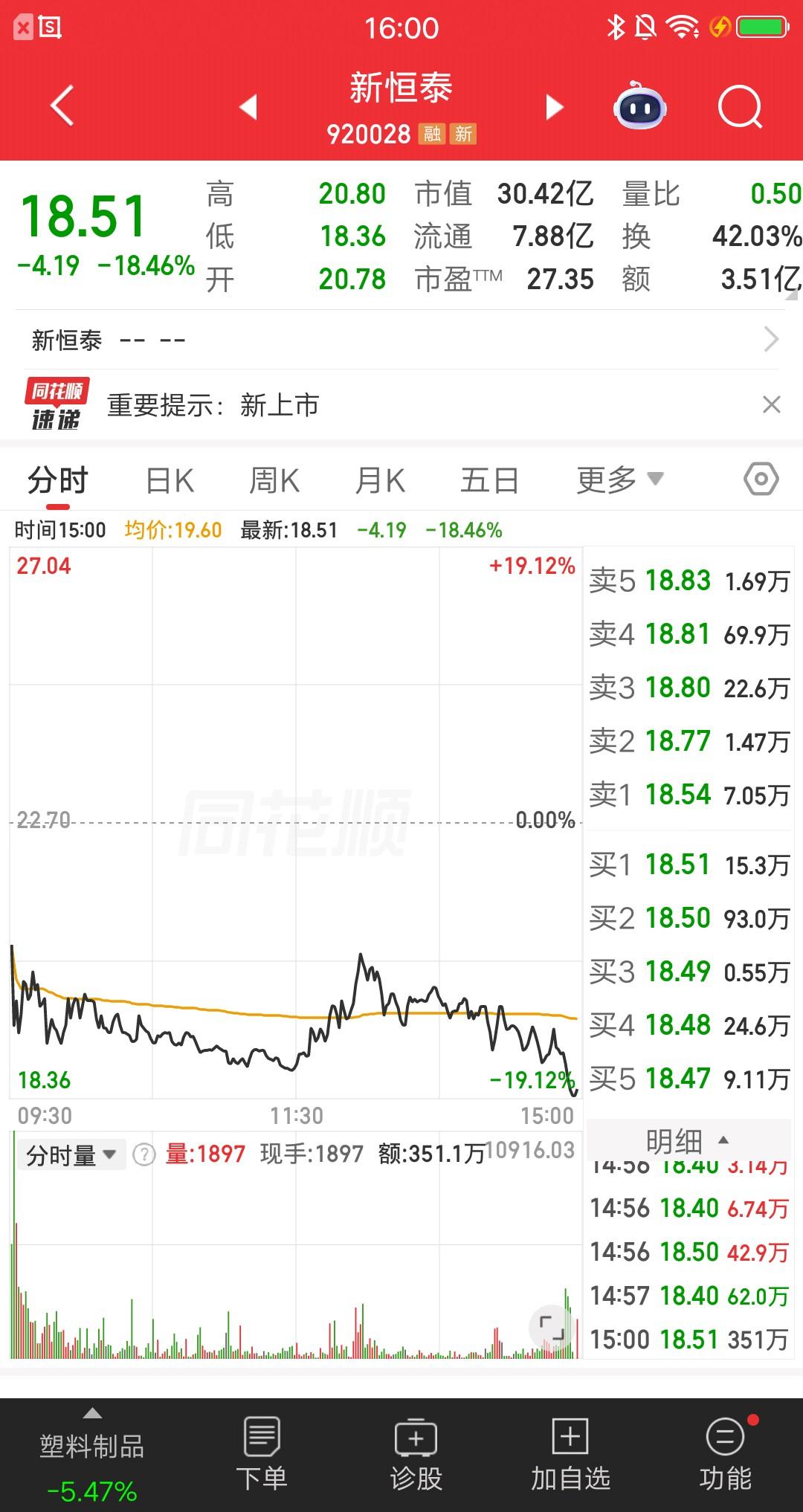Open chart settings via gear icon
This screenshot has width=803, height=1512.
tap(761, 479)
